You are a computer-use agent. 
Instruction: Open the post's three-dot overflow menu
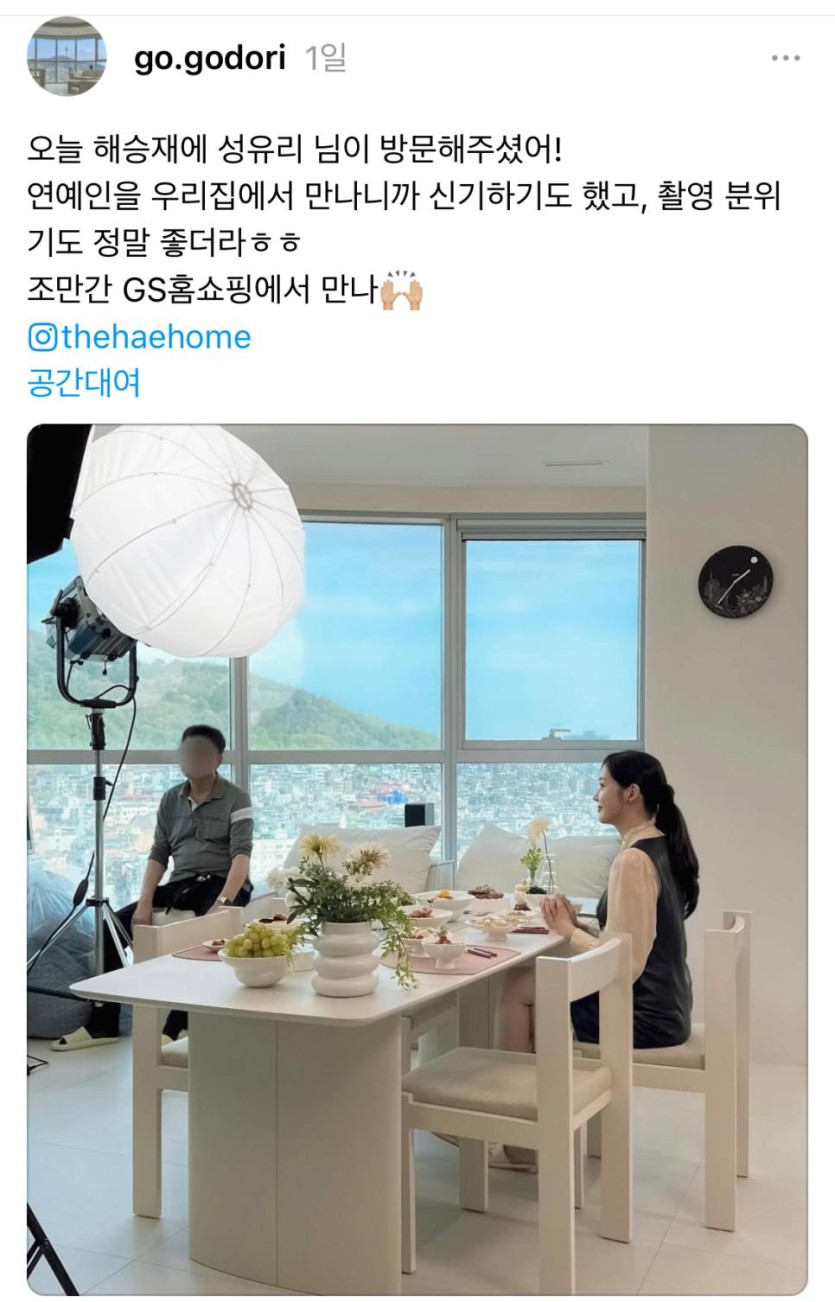[786, 58]
